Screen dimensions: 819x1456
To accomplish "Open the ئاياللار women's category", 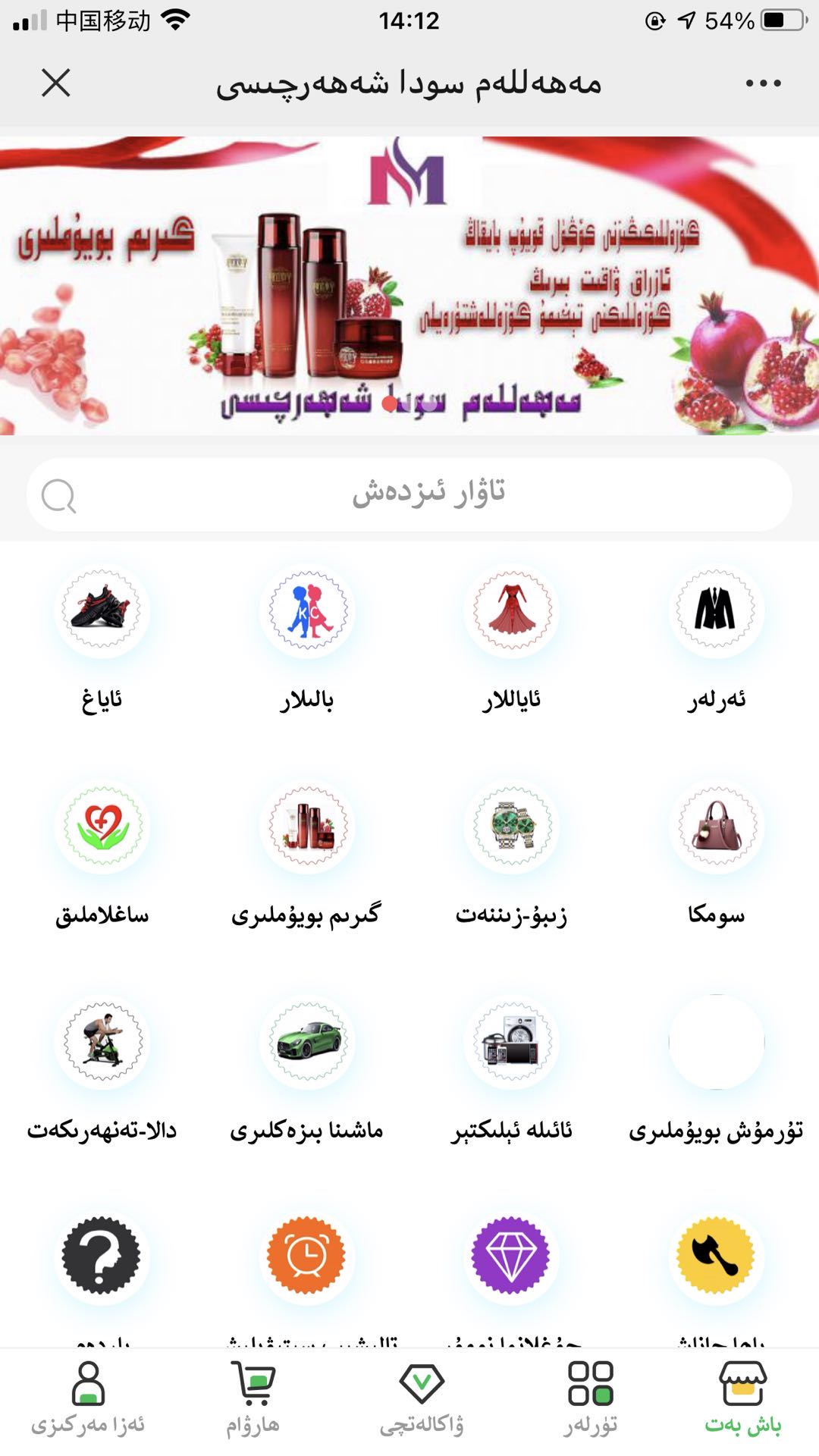I will [512, 611].
